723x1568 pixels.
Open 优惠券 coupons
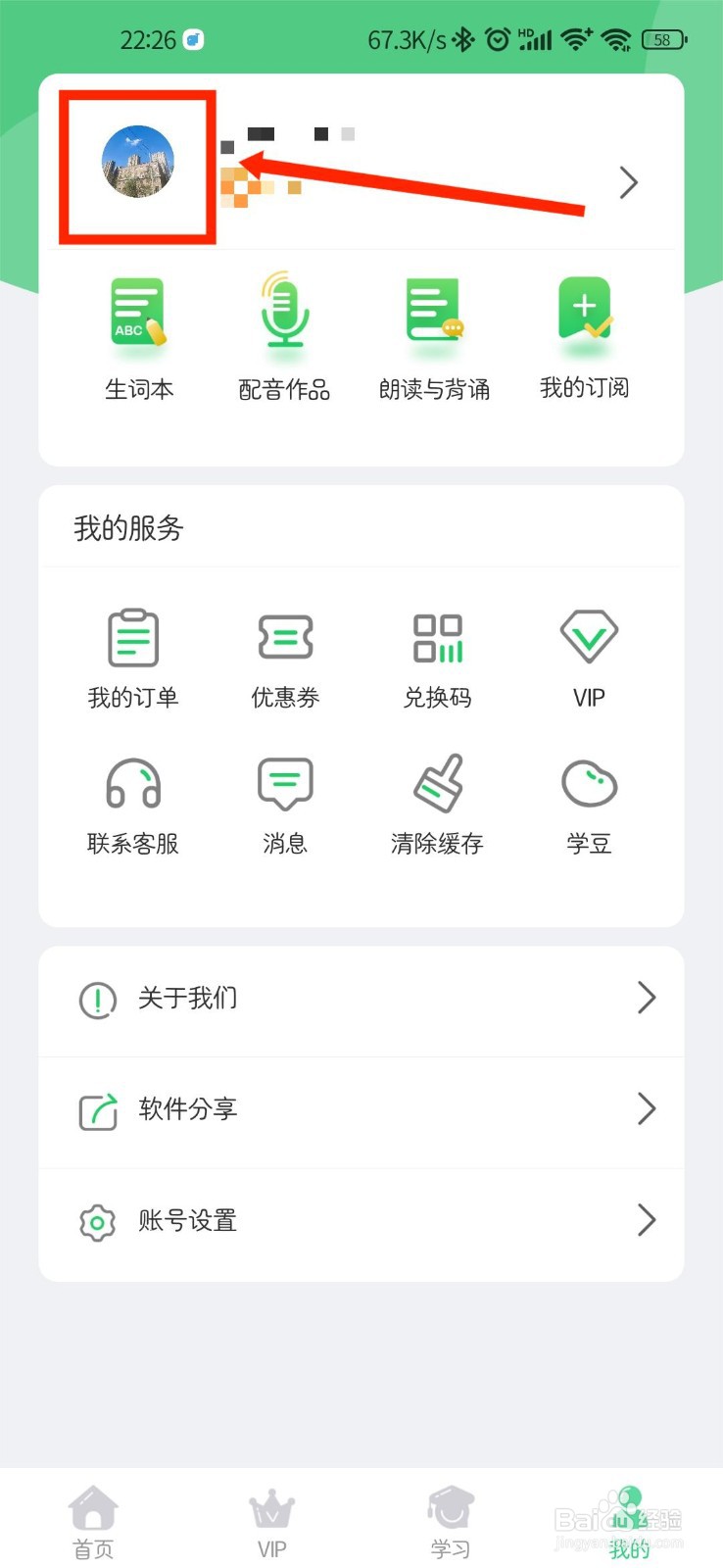(x=285, y=659)
